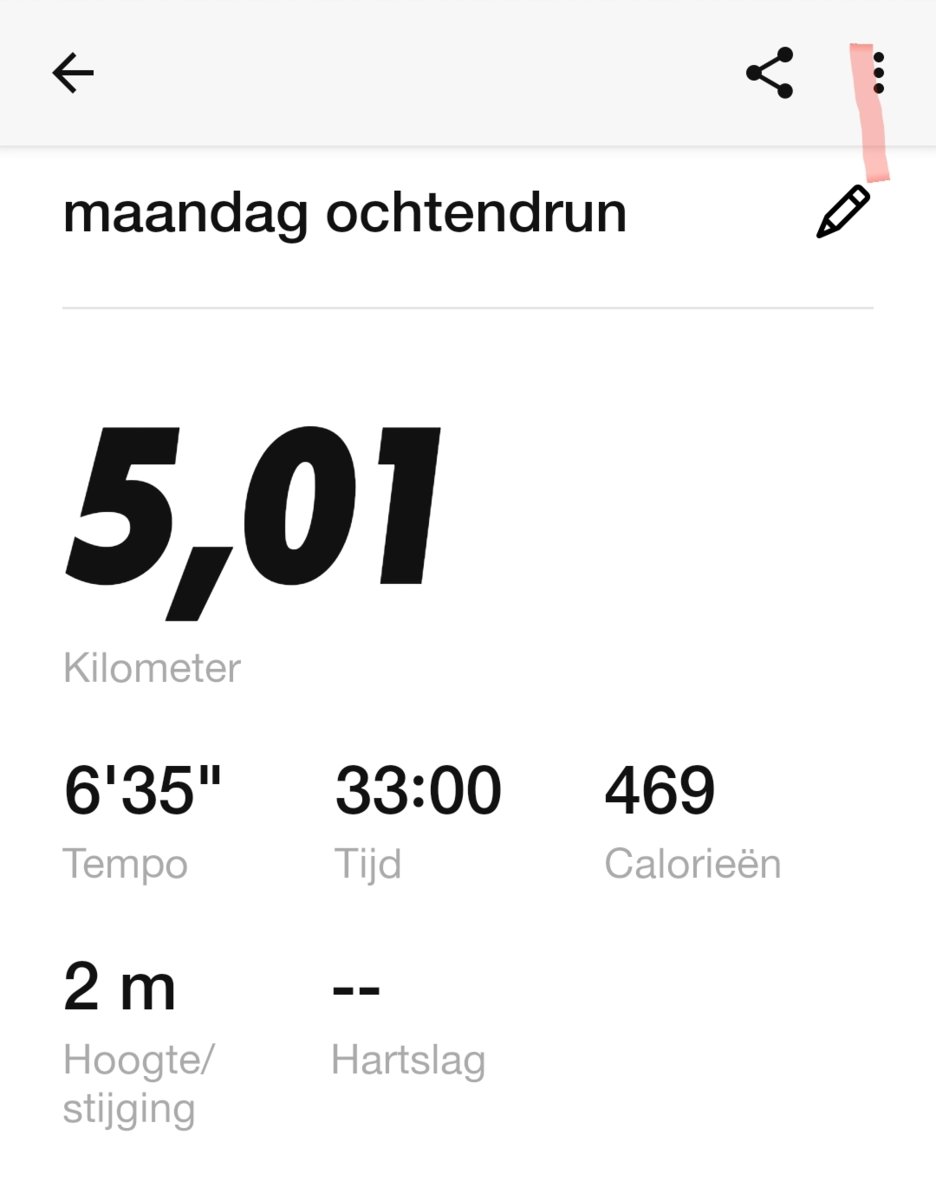Navigate back with the arrow icon

(72, 72)
